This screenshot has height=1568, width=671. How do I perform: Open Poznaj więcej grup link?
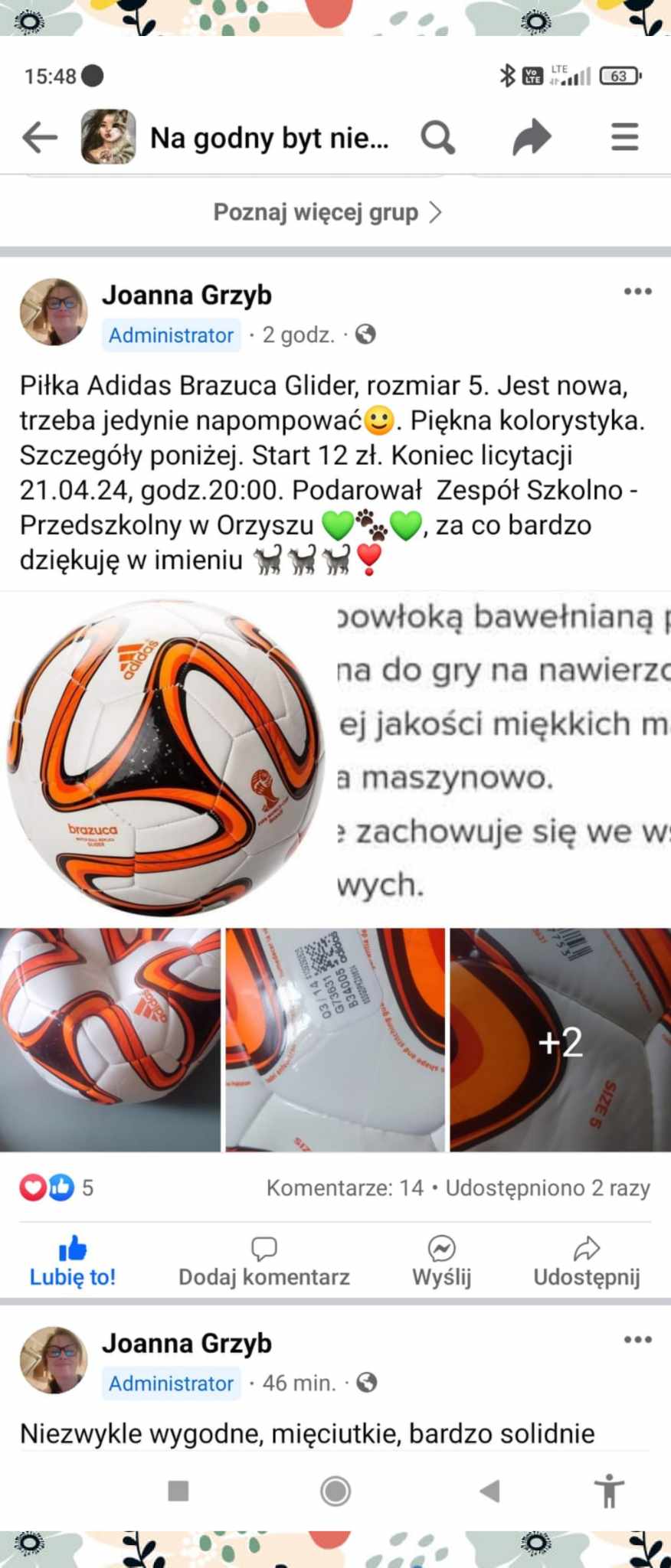tap(327, 212)
